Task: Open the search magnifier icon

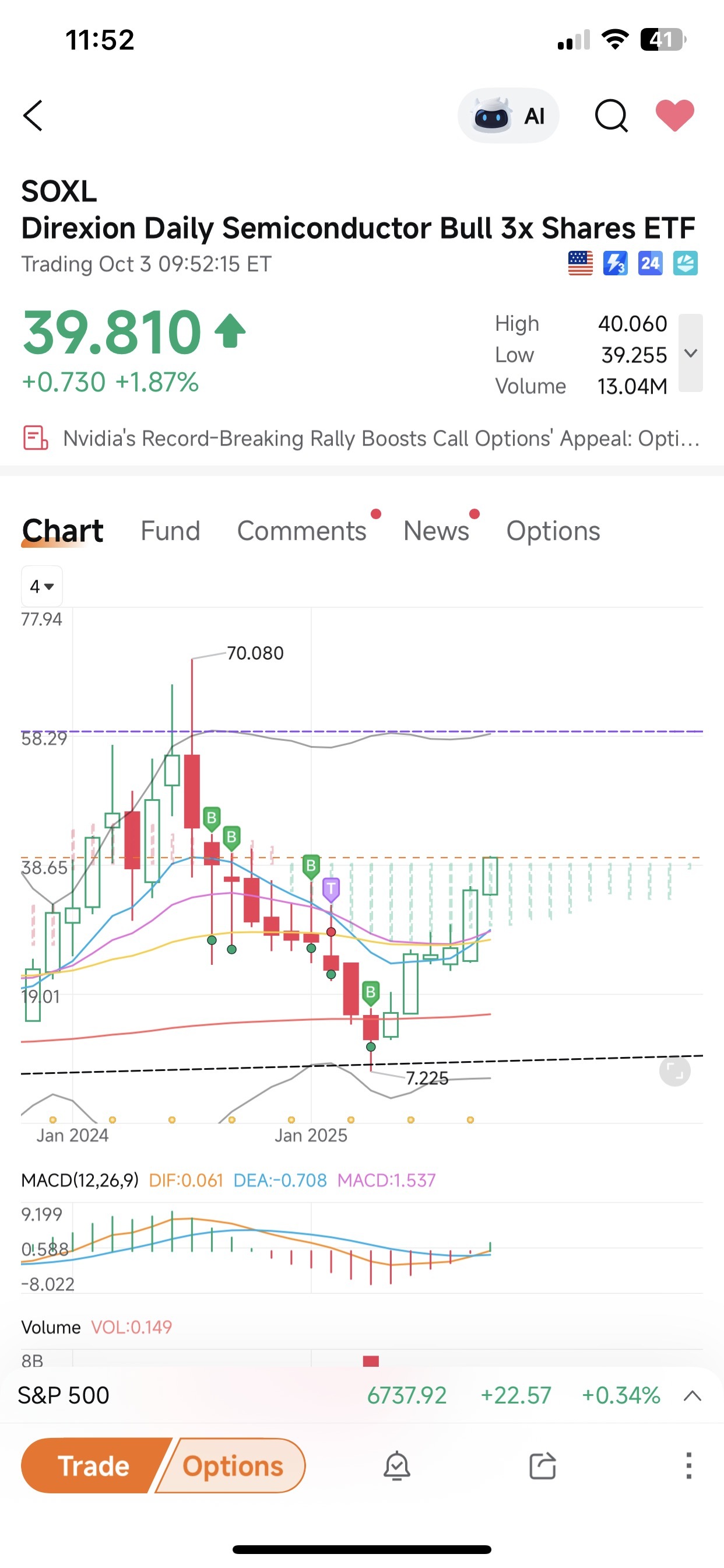Action: coord(611,116)
